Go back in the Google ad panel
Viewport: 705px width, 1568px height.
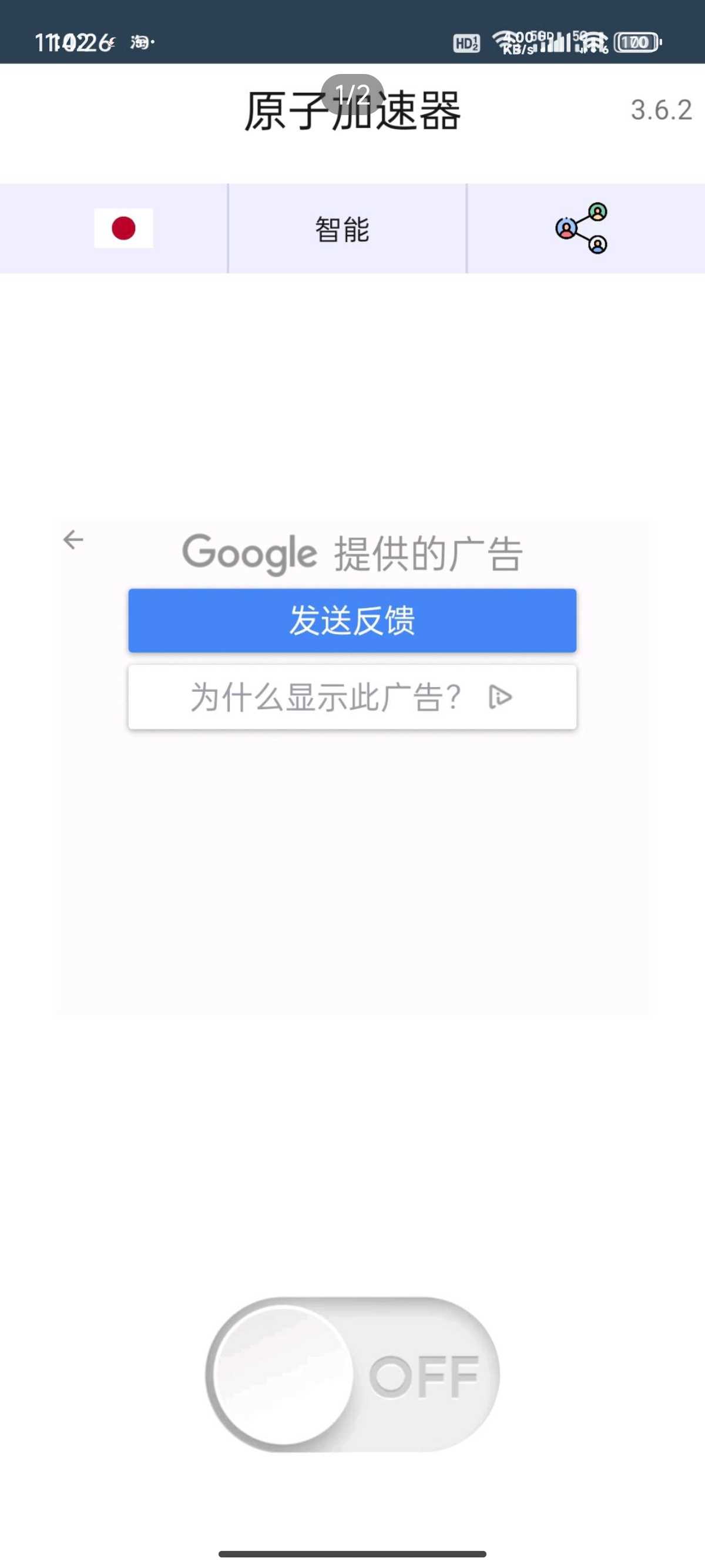click(x=73, y=539)
